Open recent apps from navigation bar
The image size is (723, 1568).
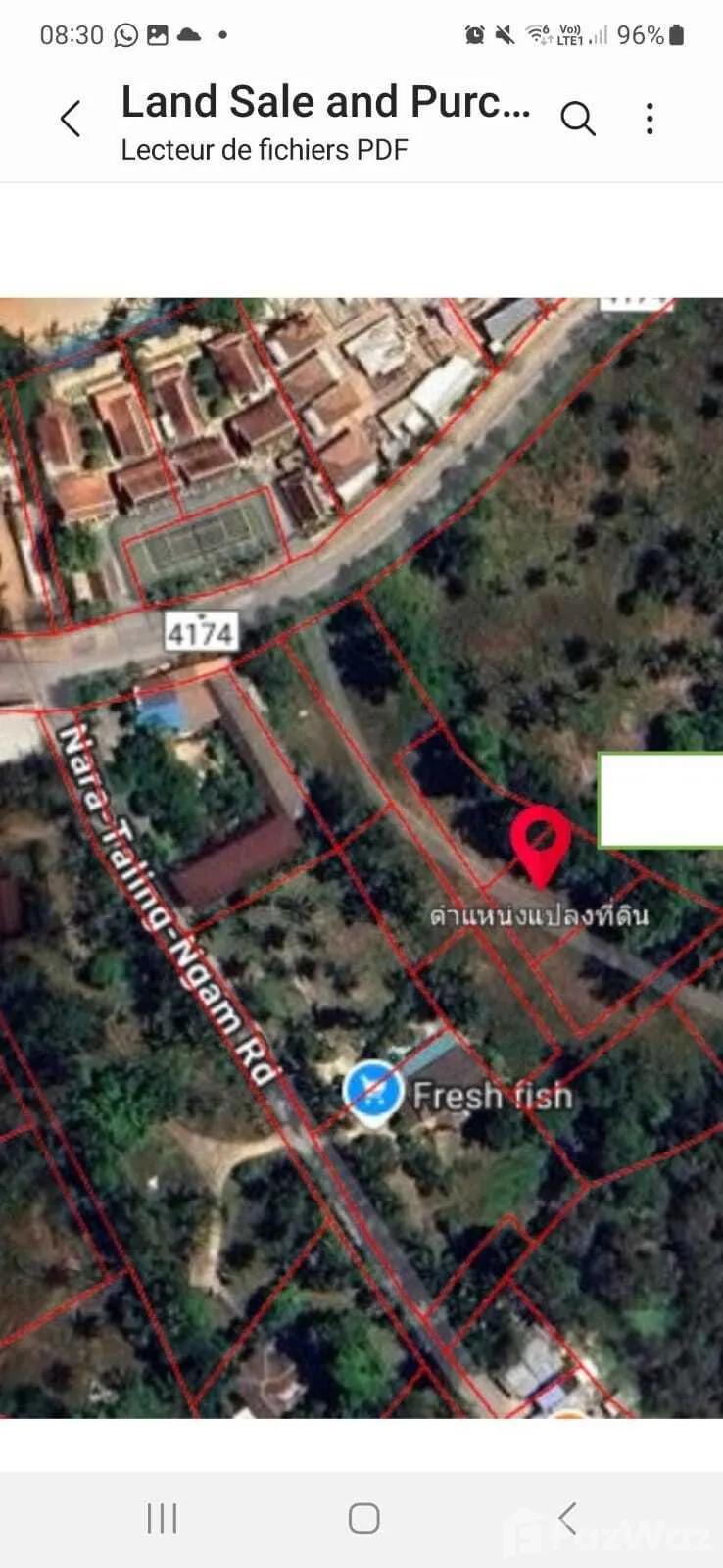point(162,1518)
